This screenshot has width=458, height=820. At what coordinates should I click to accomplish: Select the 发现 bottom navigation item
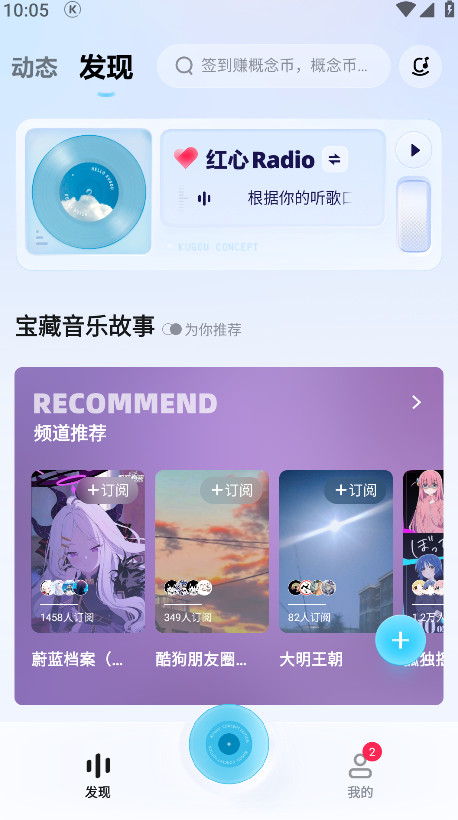pos(98,776)
